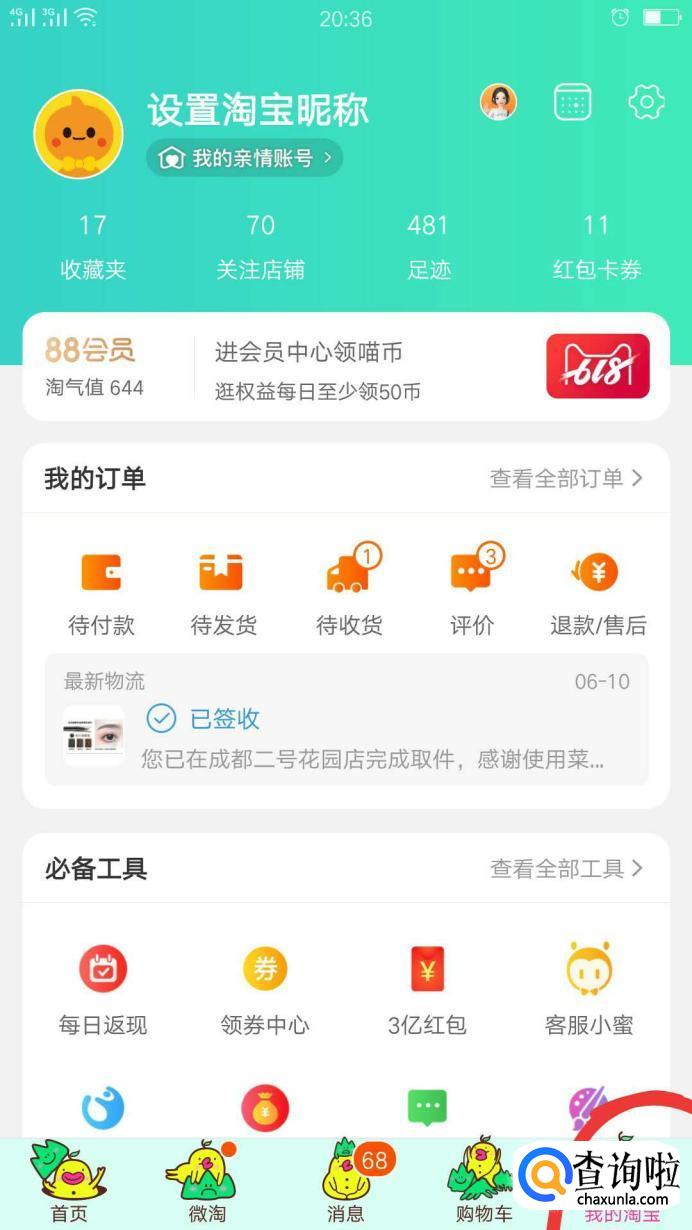This screenshot has width=692, height=1230.
Task: Open 足迹 browsing history
Action: point(428,247)
